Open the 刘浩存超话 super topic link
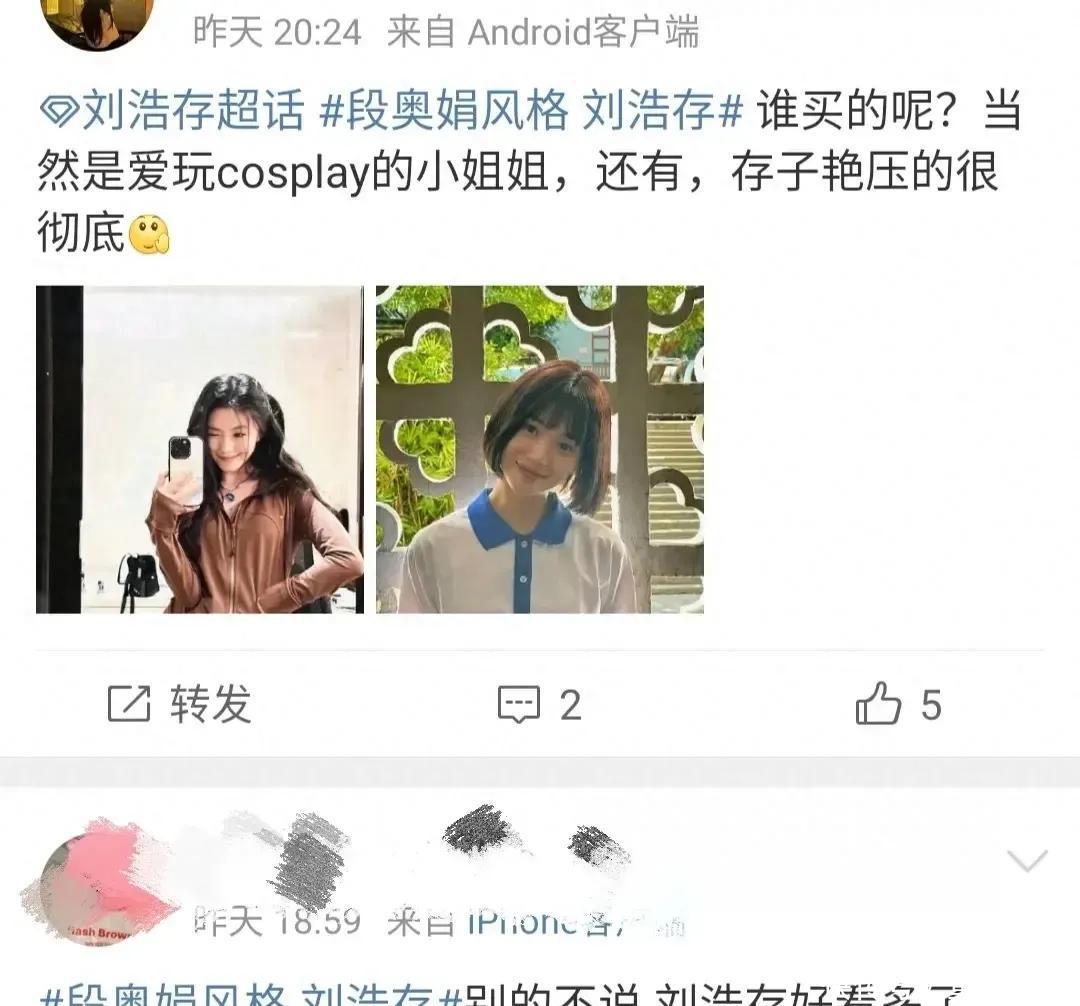The image size is (1080, 1006). click(172, 110)
